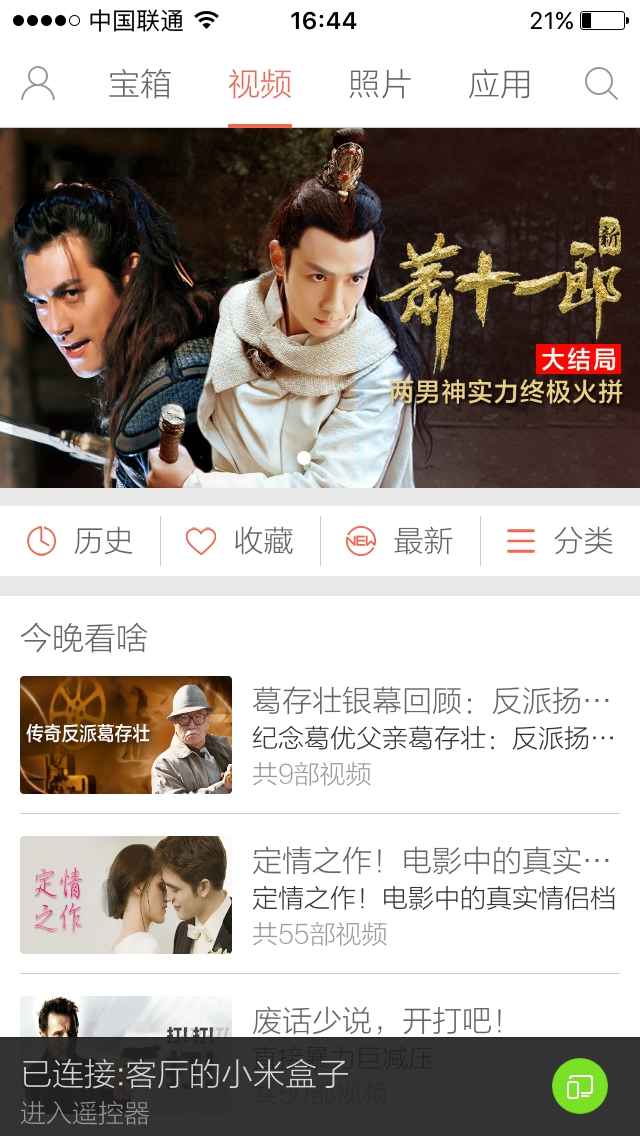The image size is (640, 1136).
Task: Open 历史 viewing history
Action: 80,542
